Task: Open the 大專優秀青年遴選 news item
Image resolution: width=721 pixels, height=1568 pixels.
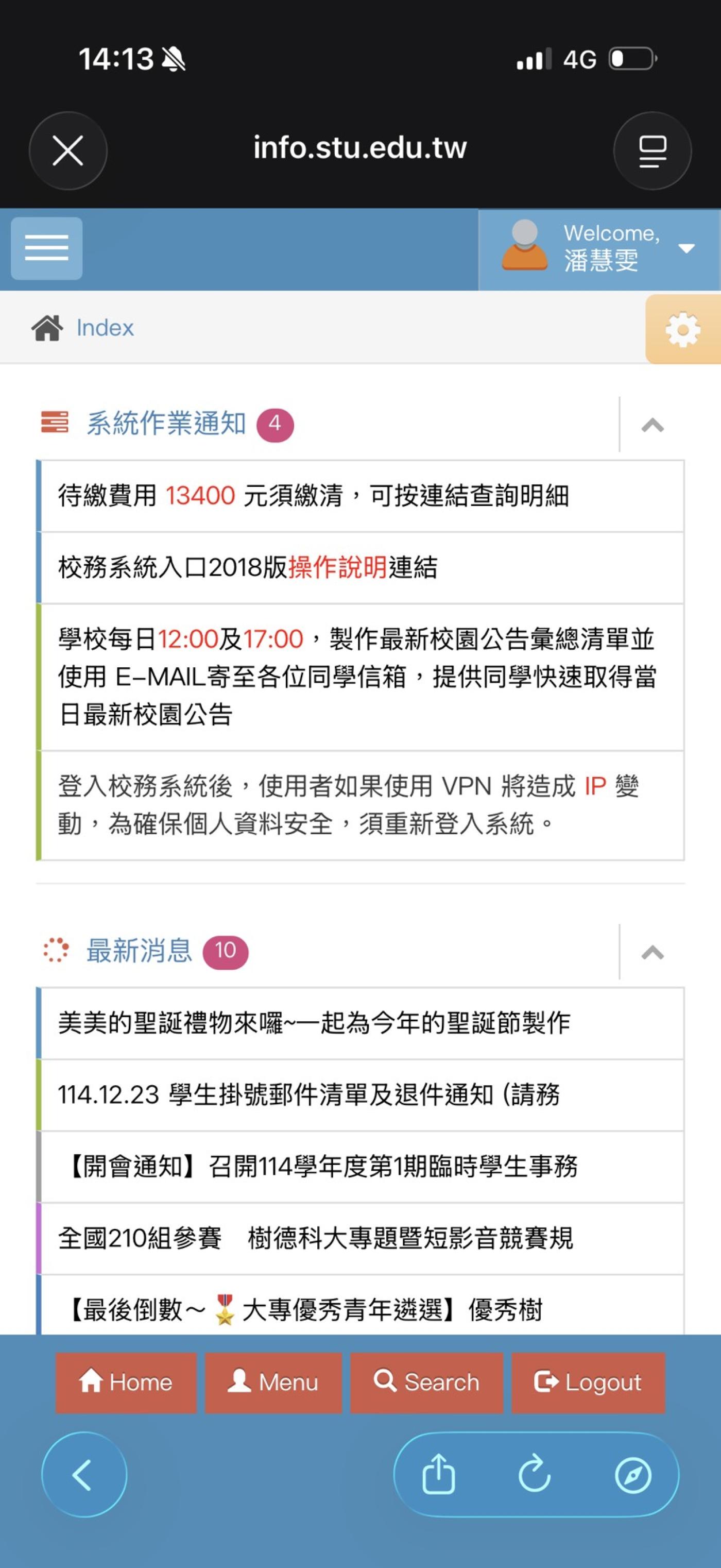Action: pos(304,1309)
